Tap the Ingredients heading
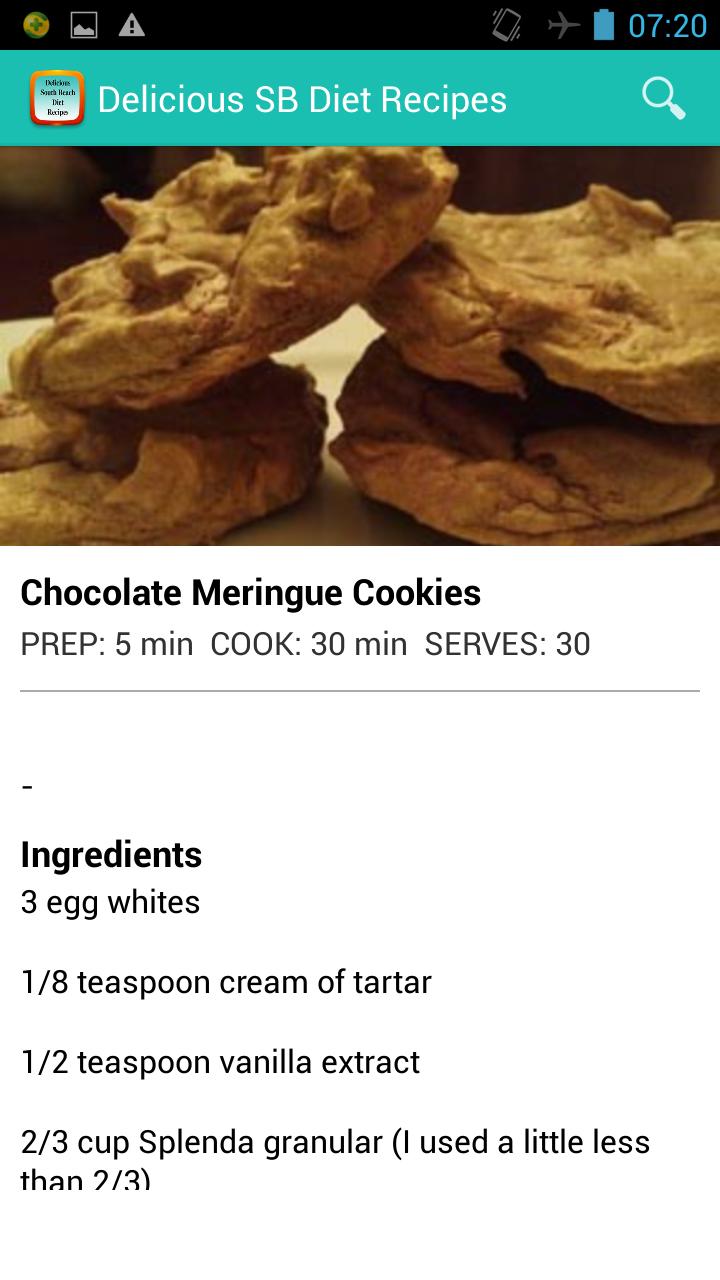 point(110,855)
